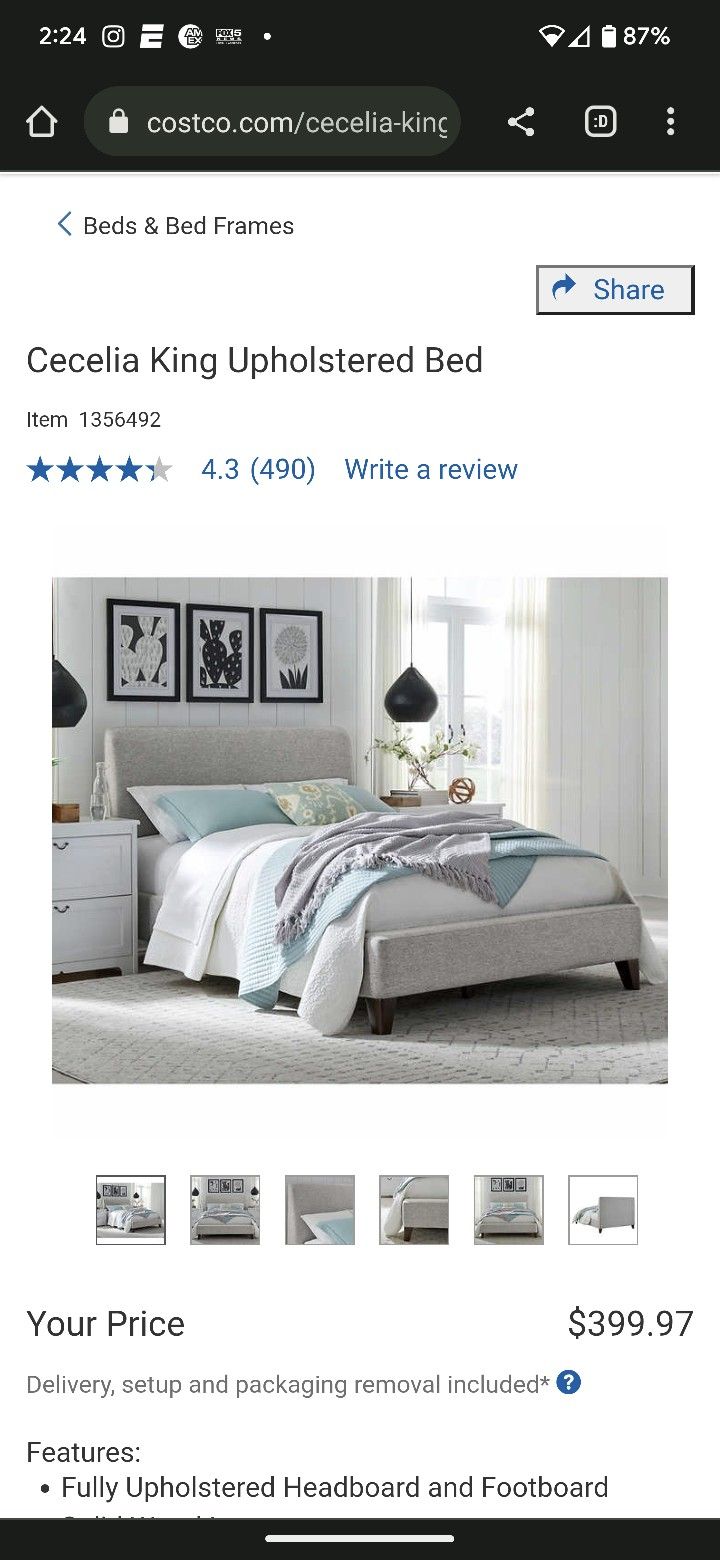View the last thumbnail with bed frame only
Screen dimensions: 720x1560
[x=603, y=1210]
